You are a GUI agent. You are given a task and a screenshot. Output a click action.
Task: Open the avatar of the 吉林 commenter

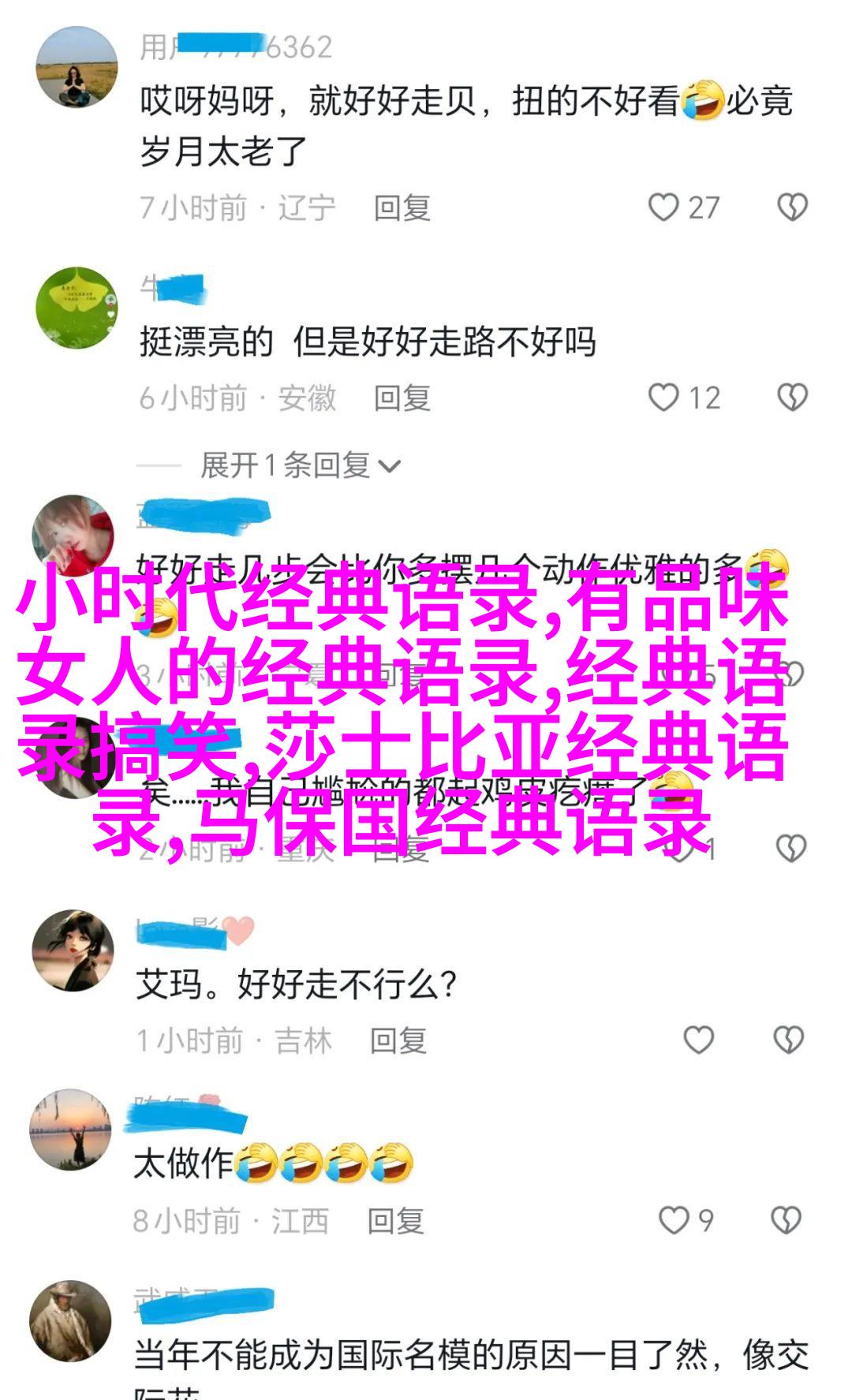pyautogui.click(x=73, y=950)
